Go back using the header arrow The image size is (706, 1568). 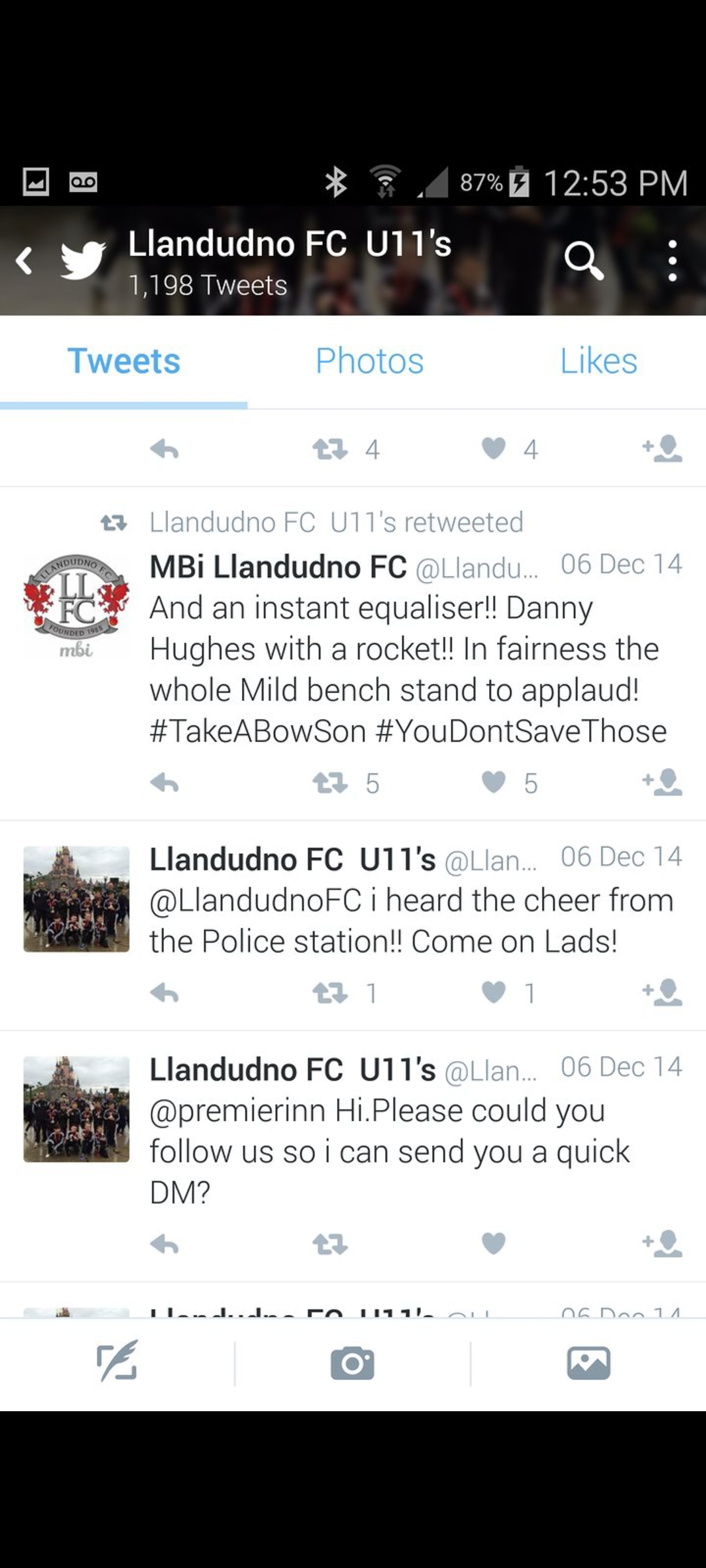pos(25,261)
